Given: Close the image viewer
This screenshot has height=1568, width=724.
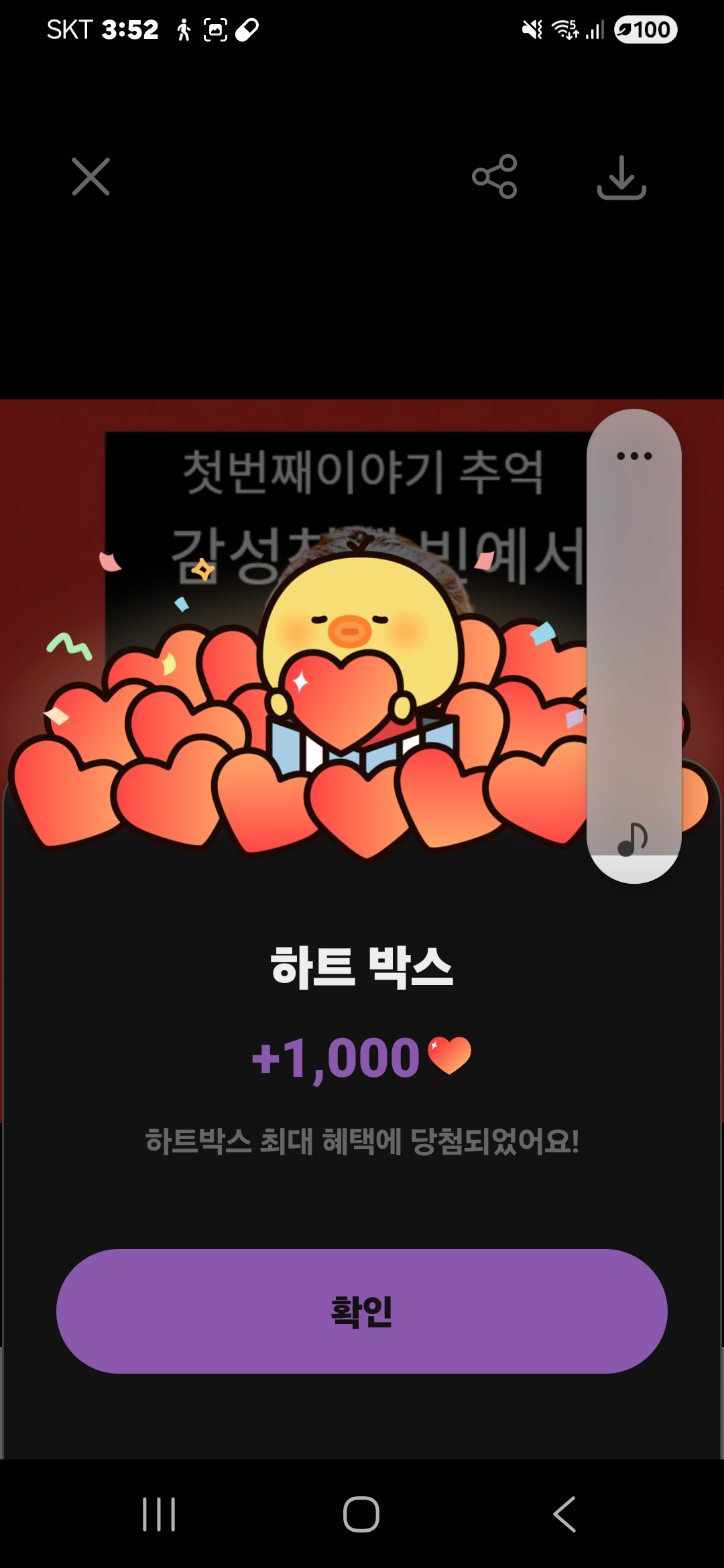Looking at the screenshot, I should tap(90, 177).
